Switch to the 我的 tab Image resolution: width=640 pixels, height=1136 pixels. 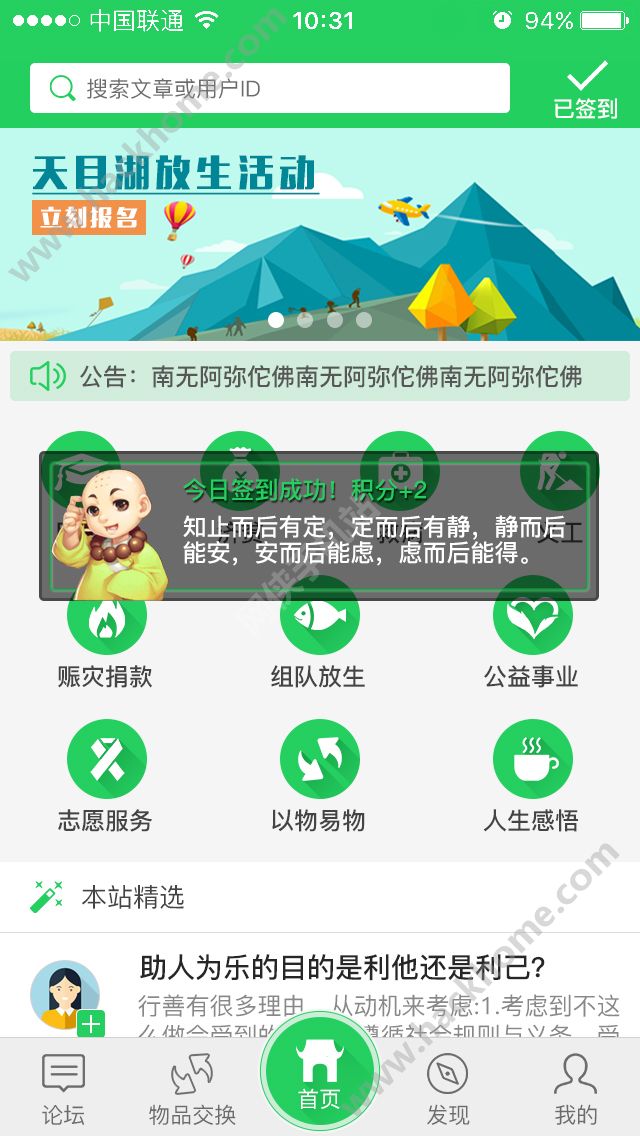coord(576,1088)
